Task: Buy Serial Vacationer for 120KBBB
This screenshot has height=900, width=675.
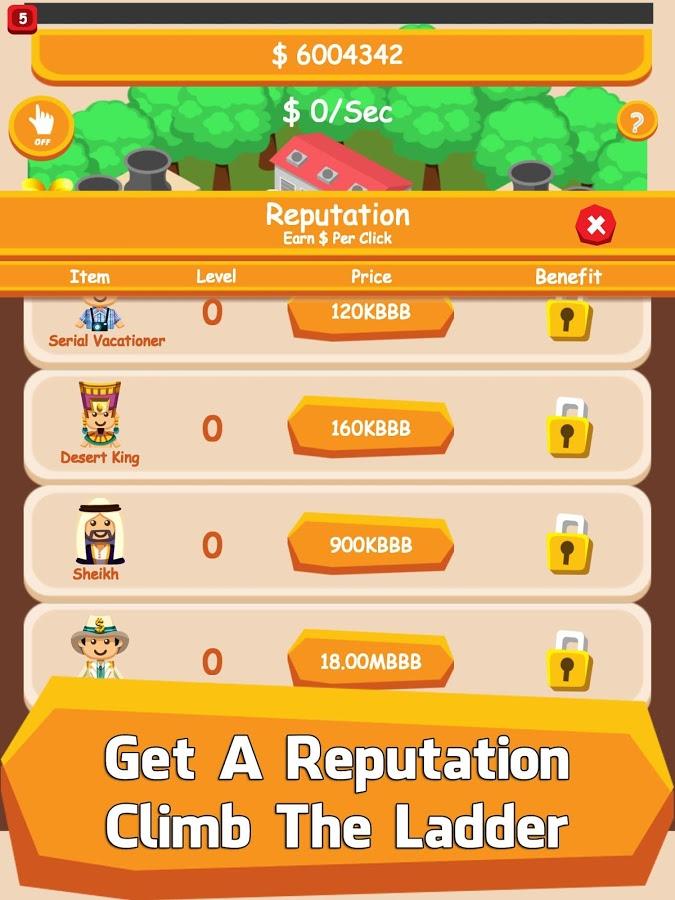Action: pyautogui.click(x=370, y=314)
